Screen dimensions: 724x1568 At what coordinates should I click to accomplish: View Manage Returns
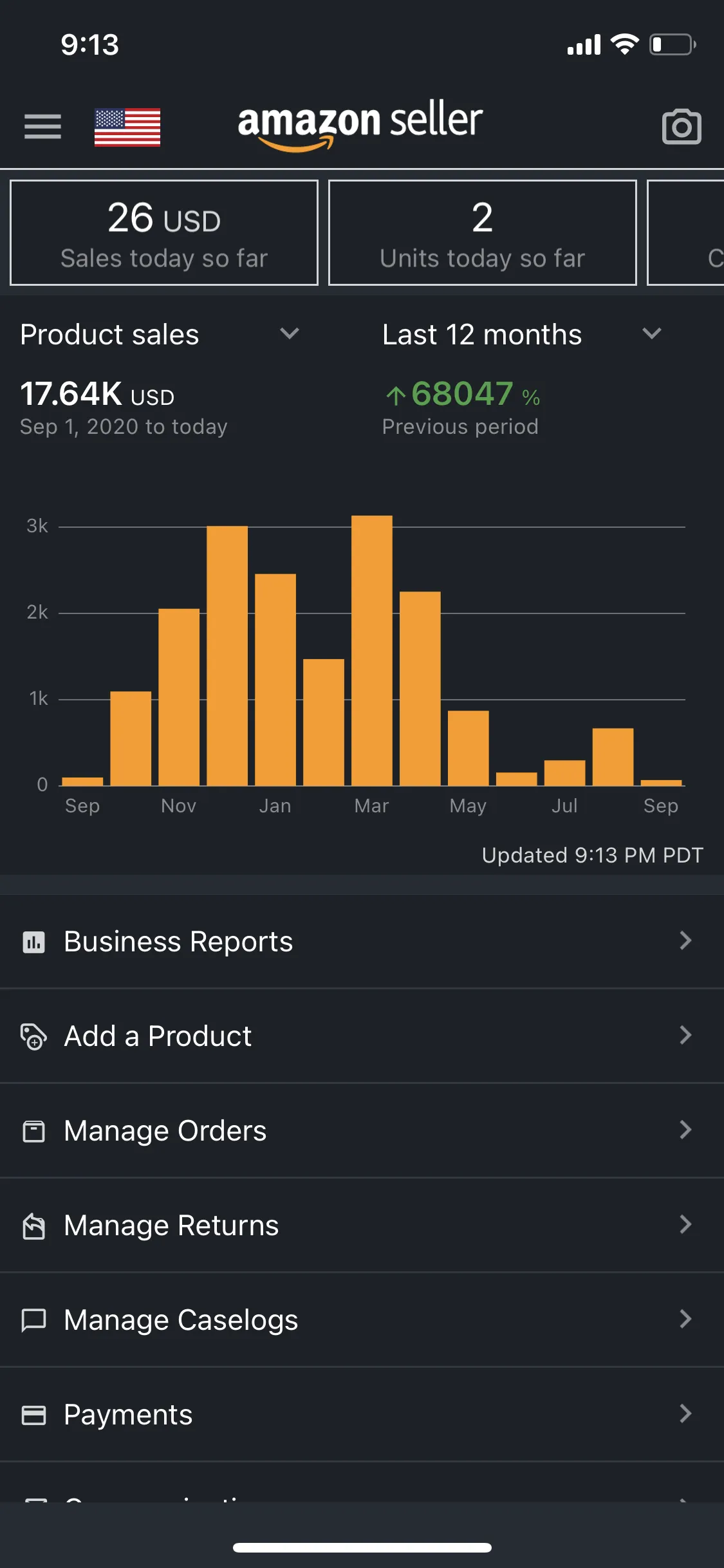tap(360, 1225)
